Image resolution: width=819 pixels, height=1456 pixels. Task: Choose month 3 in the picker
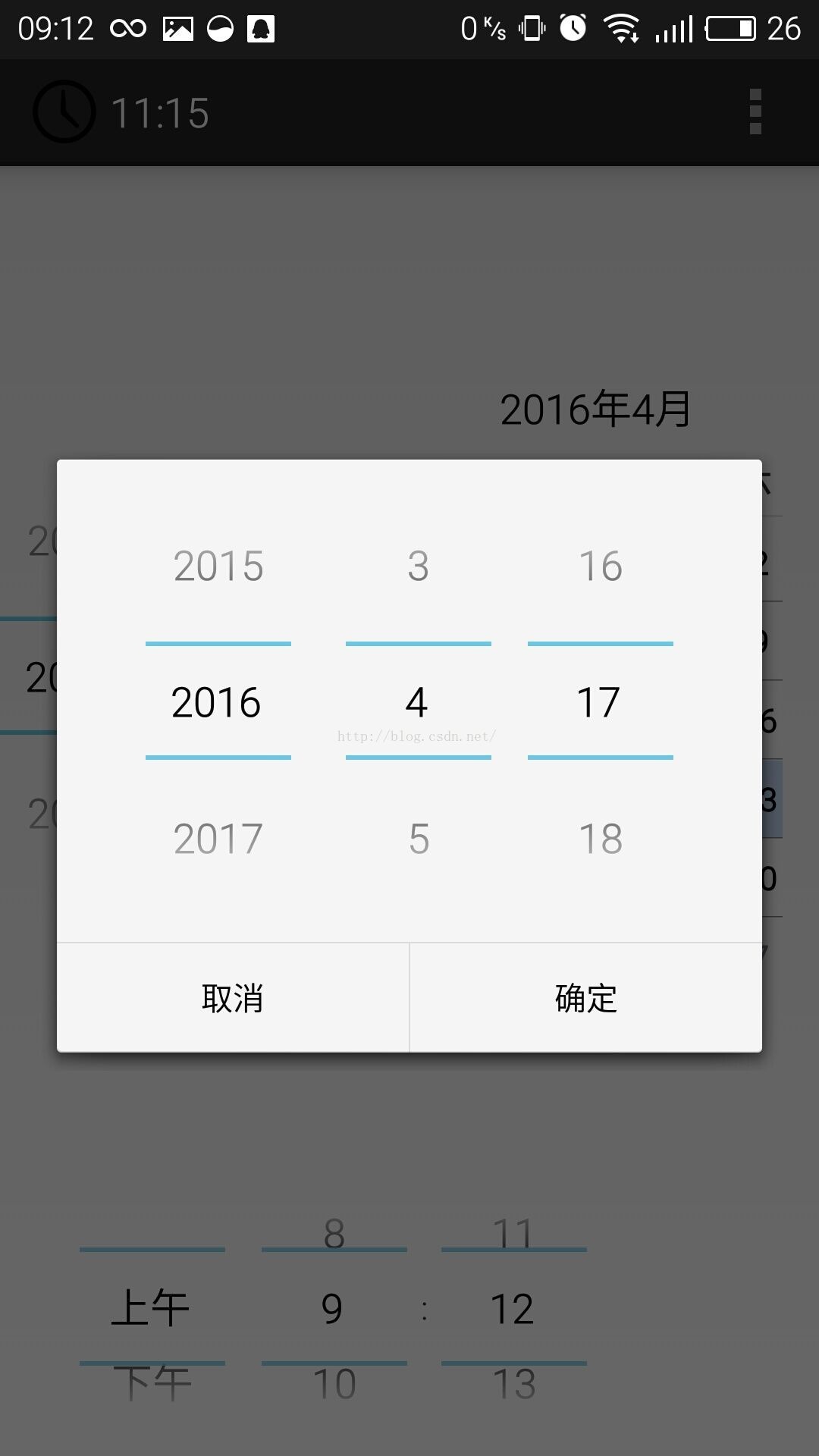click(x=418, y=566)
